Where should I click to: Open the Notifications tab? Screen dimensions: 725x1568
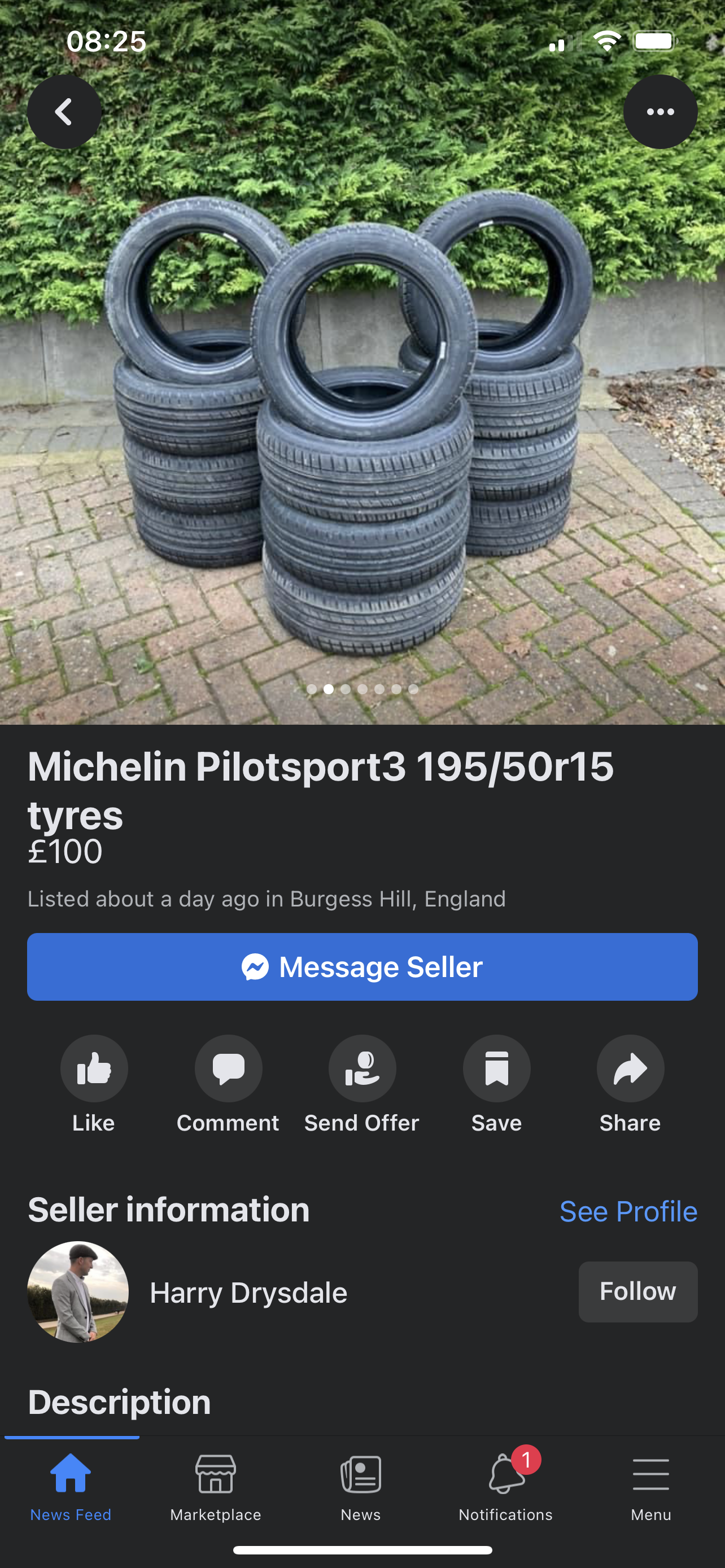click(x=505, y=1486)
